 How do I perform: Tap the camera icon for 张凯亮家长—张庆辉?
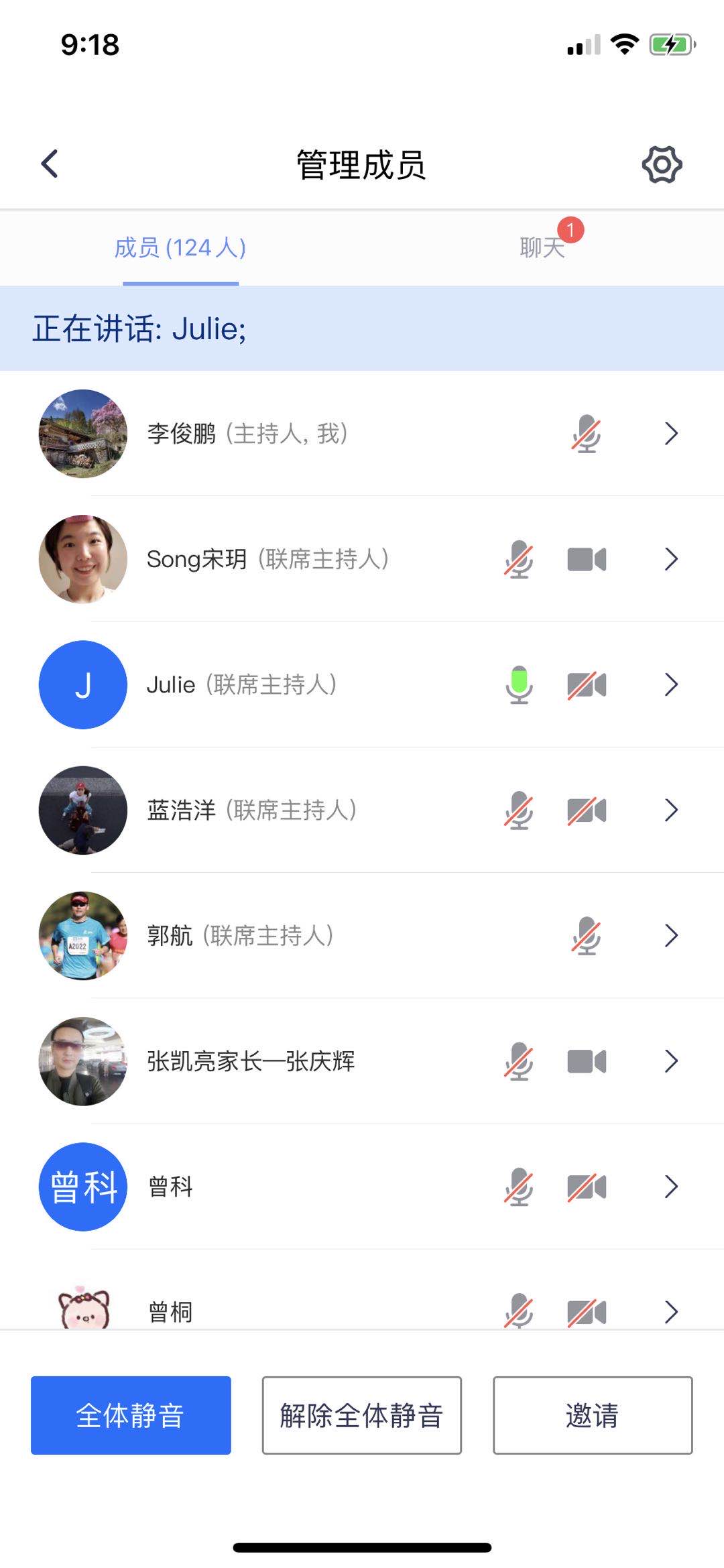click(x=587, y=1061)
